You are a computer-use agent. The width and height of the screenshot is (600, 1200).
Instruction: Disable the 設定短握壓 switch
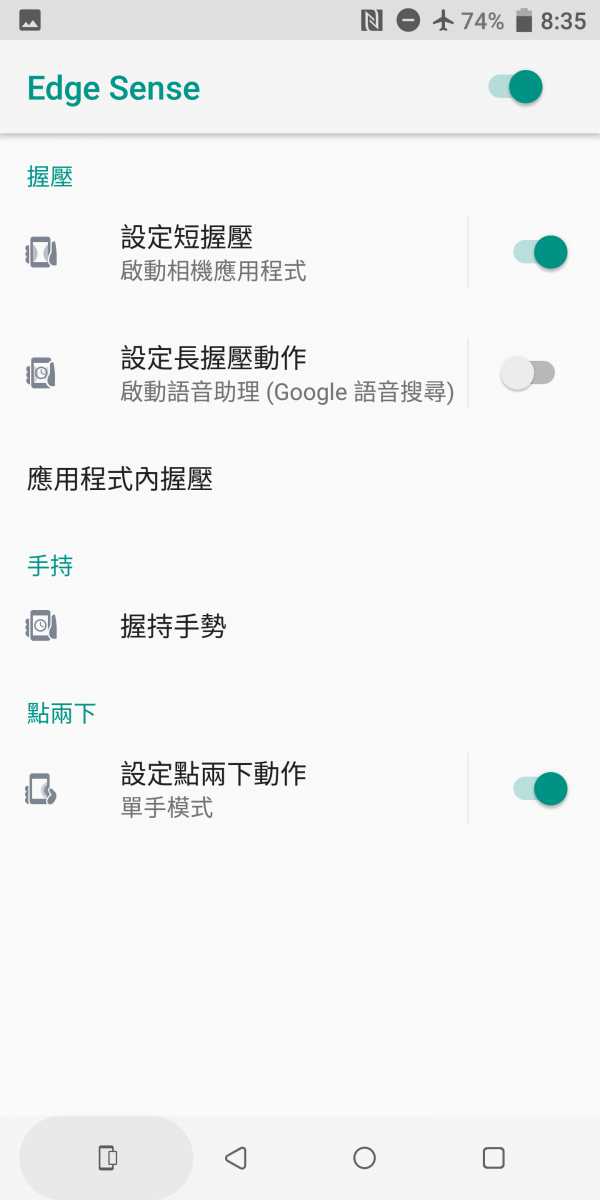[540, 252]
